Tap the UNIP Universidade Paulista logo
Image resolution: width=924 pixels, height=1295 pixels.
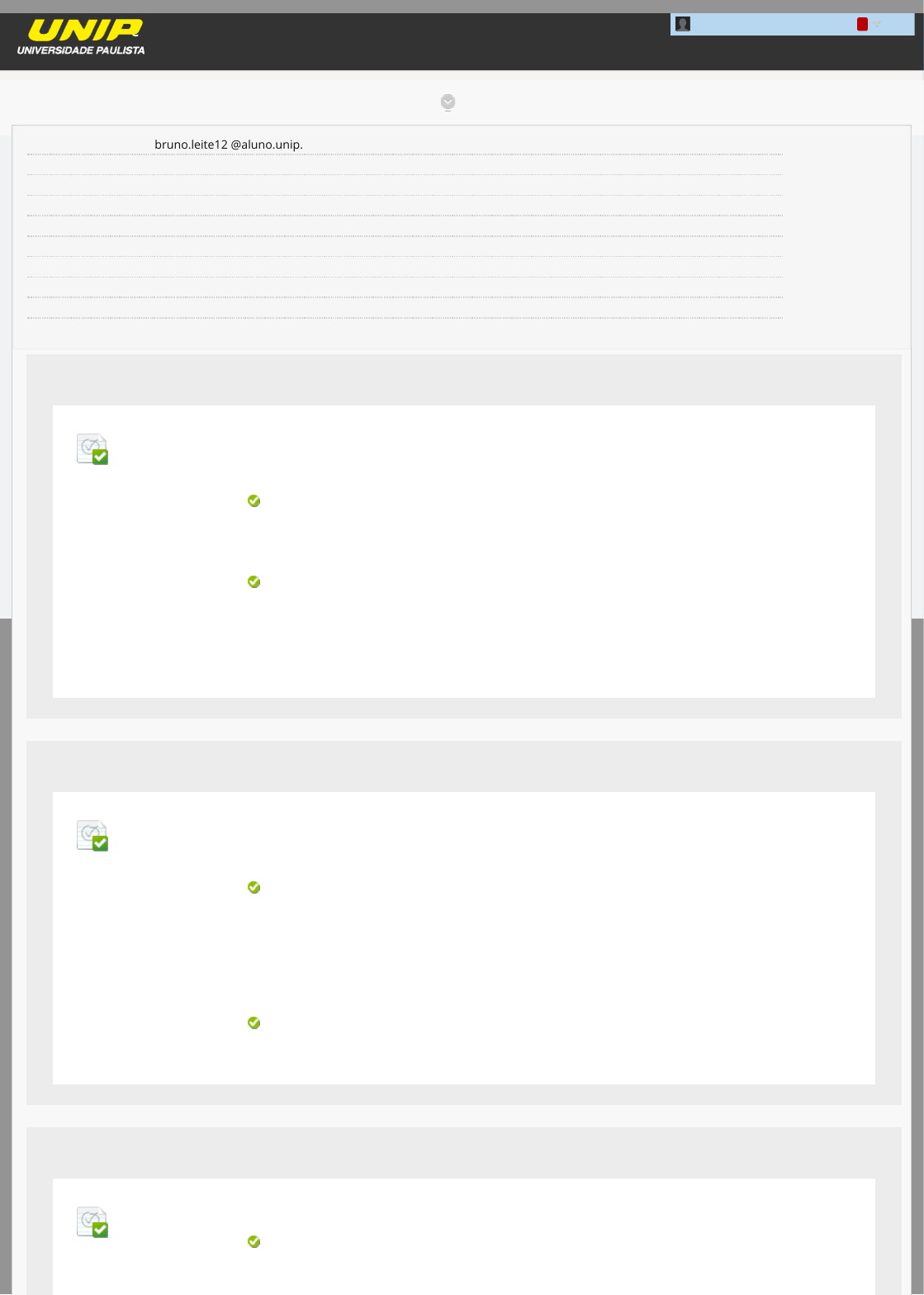pos(82,38)
